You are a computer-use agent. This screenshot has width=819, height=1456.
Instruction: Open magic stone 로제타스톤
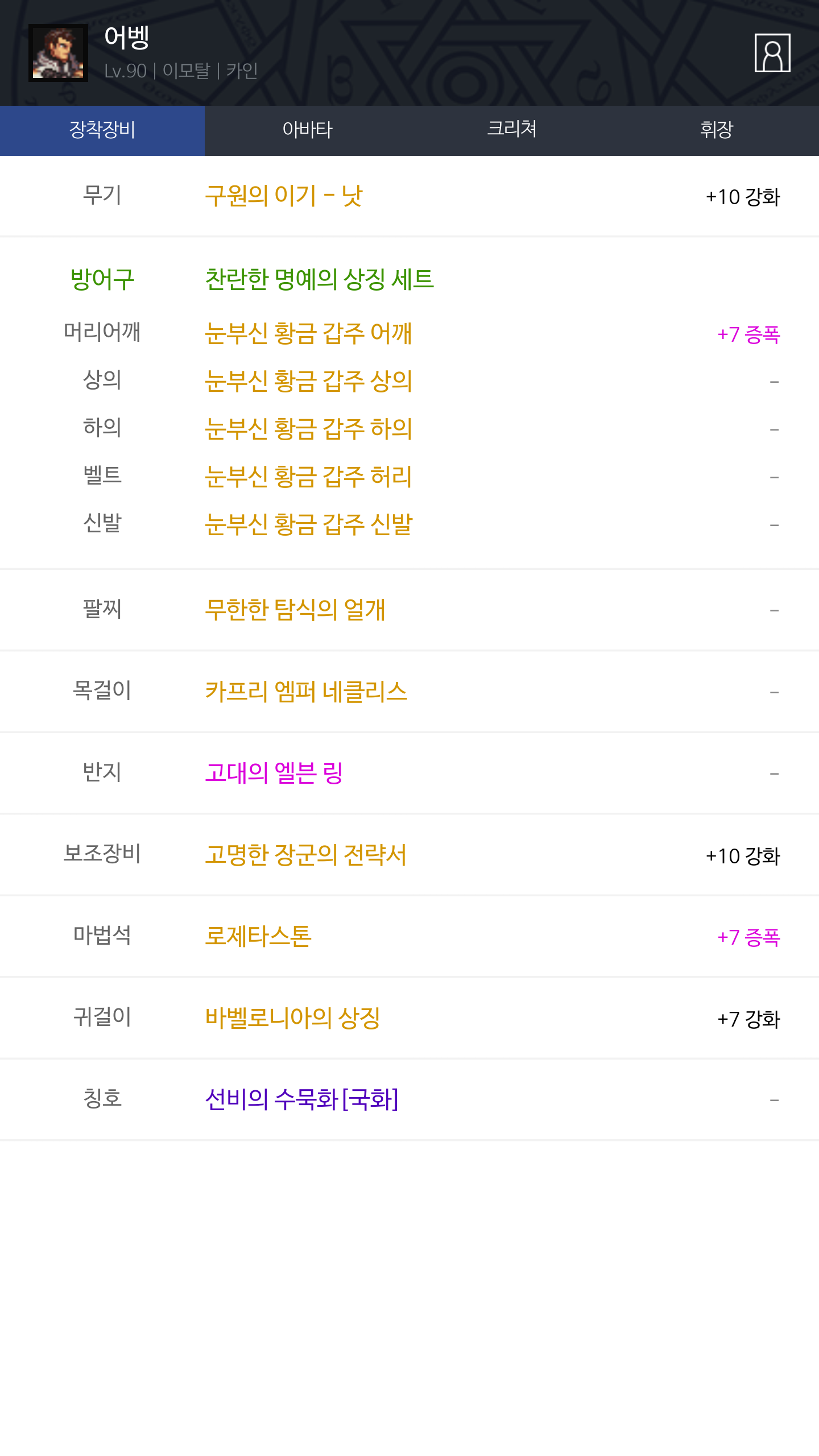click(258, 936)
